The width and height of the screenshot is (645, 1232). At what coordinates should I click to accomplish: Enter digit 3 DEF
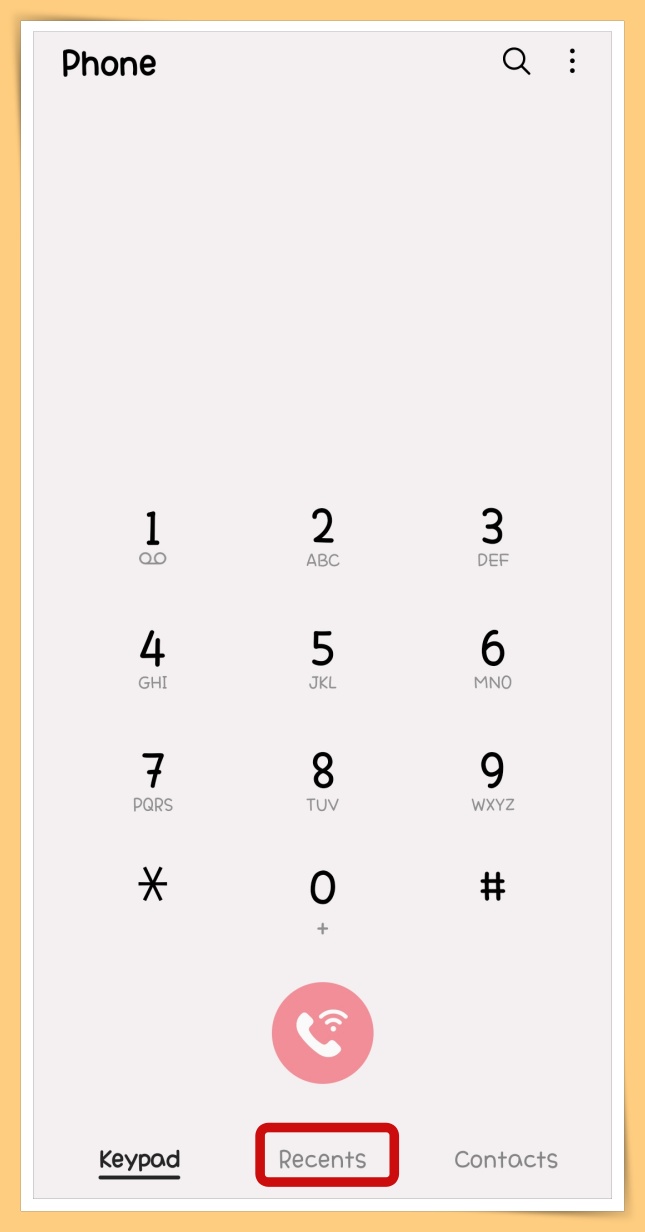[x=492, y=537]
